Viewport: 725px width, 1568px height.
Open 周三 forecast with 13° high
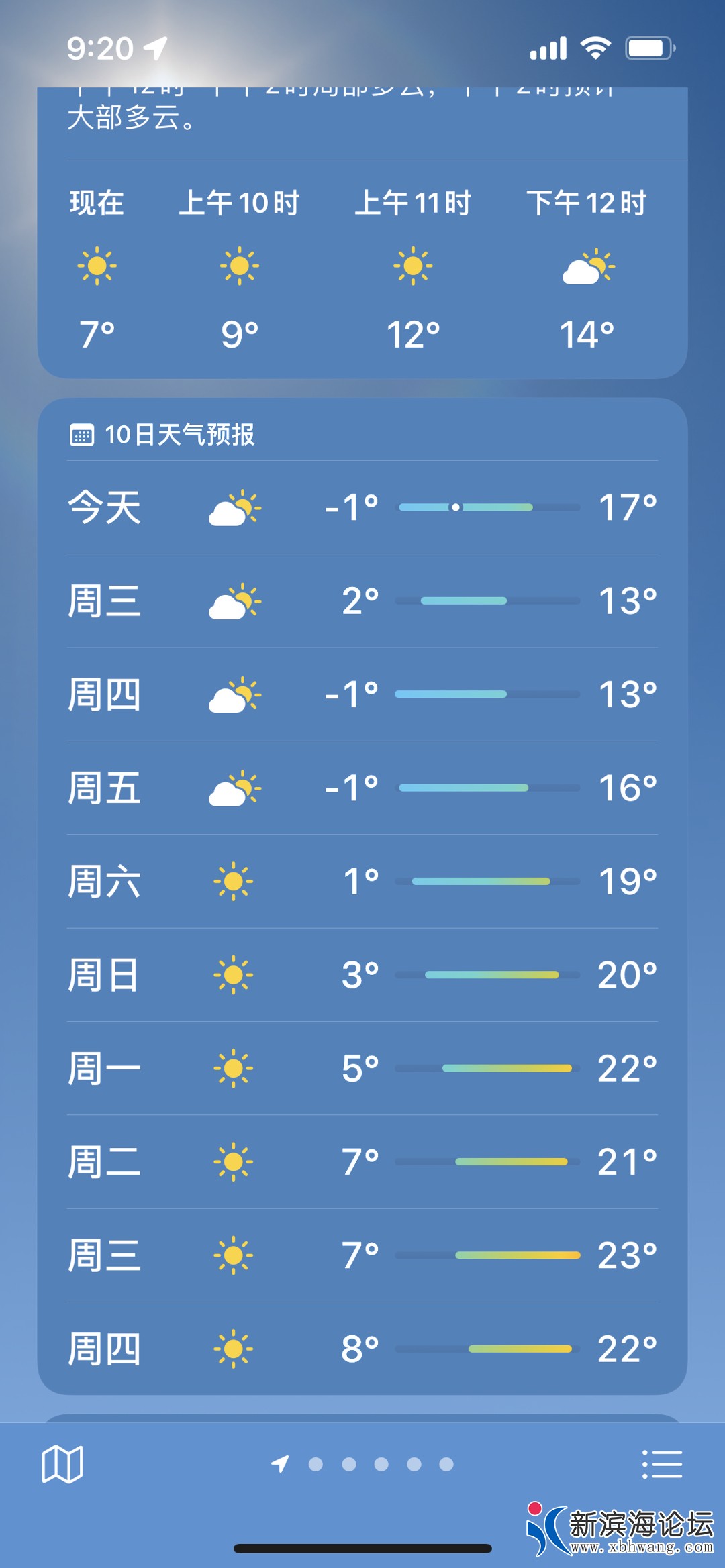pyautogui.click(x=362, y=600)
